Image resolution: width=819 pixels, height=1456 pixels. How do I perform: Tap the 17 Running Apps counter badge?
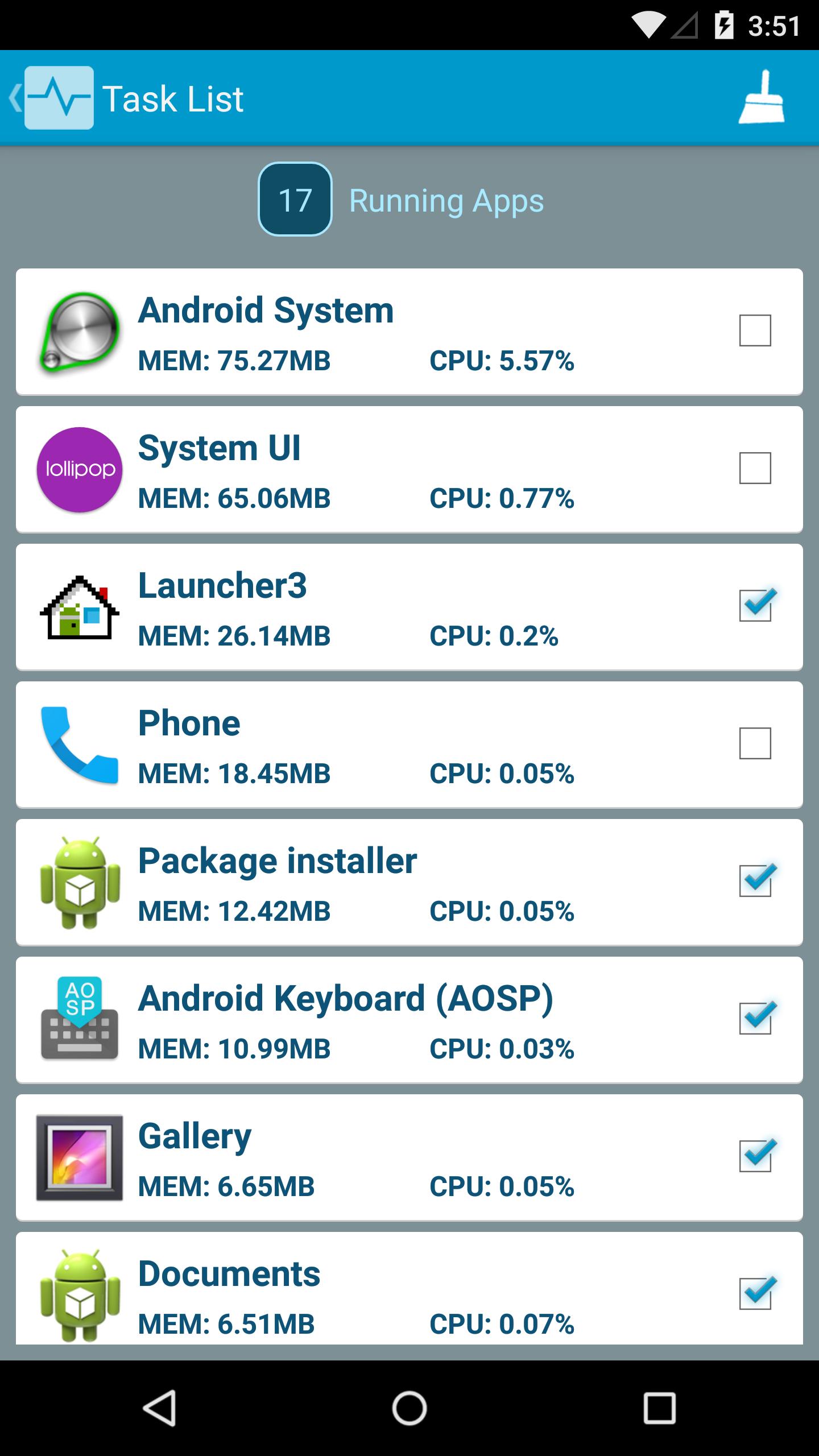click(295, 200)
